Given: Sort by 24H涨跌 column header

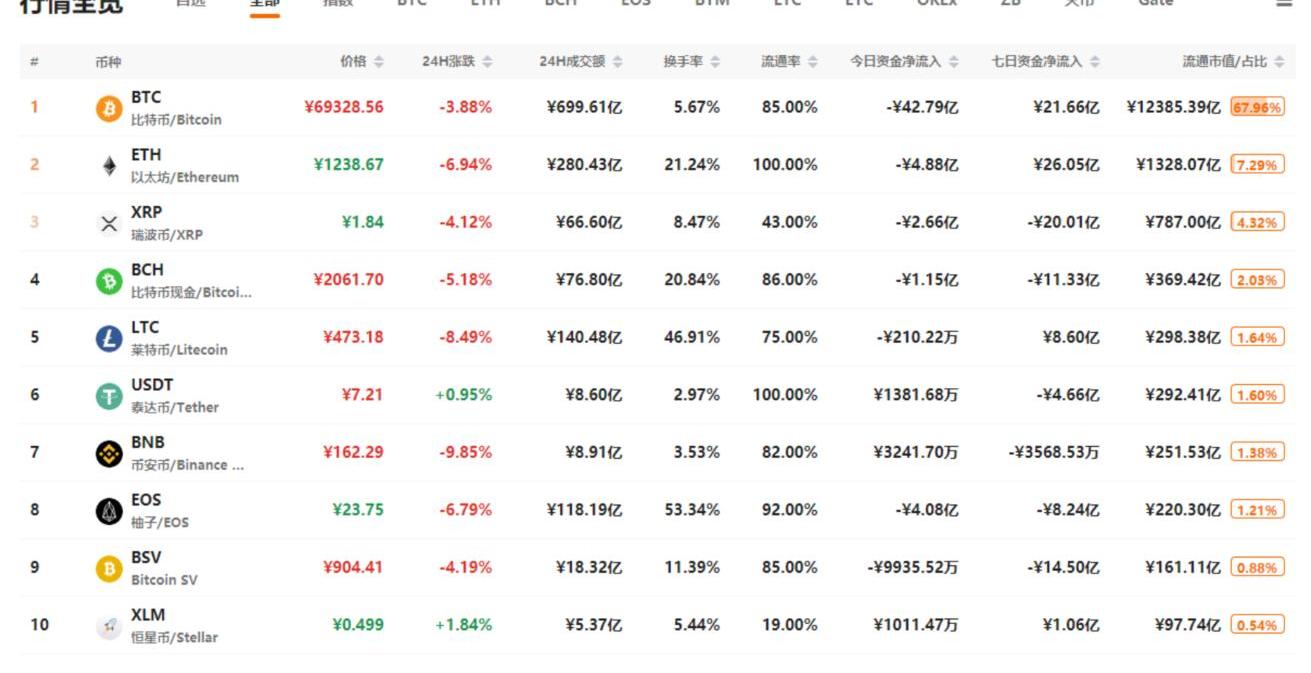Looking at the screenshot, I should tap(457, 62).
